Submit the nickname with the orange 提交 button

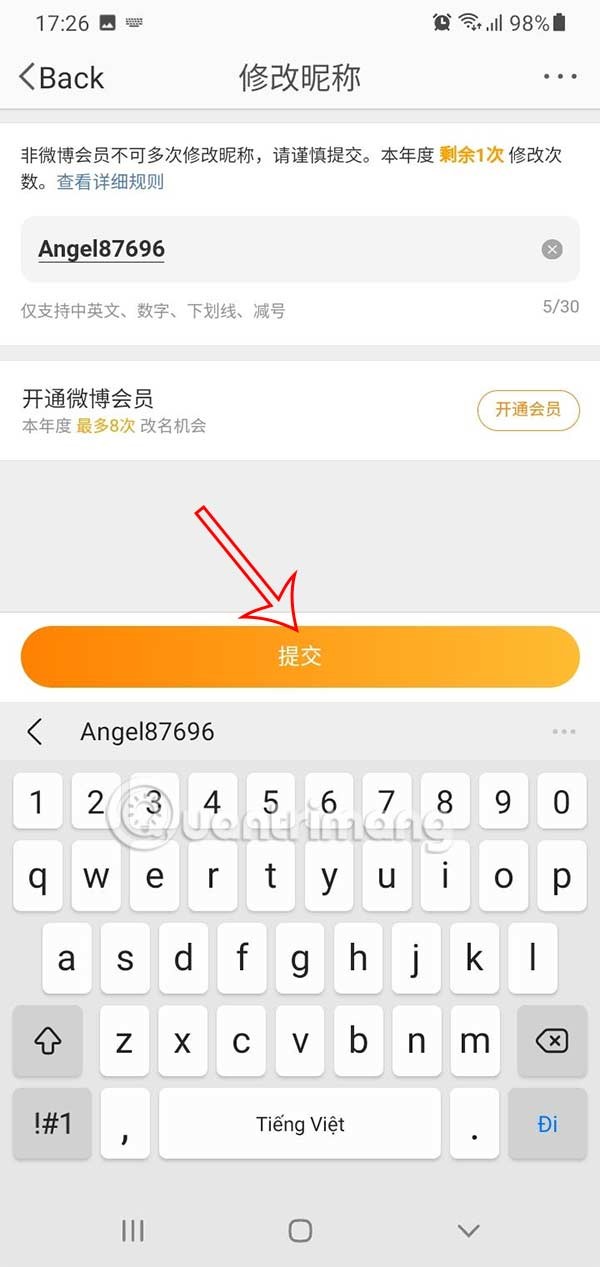pyautogui.click(x=300, y=656)
